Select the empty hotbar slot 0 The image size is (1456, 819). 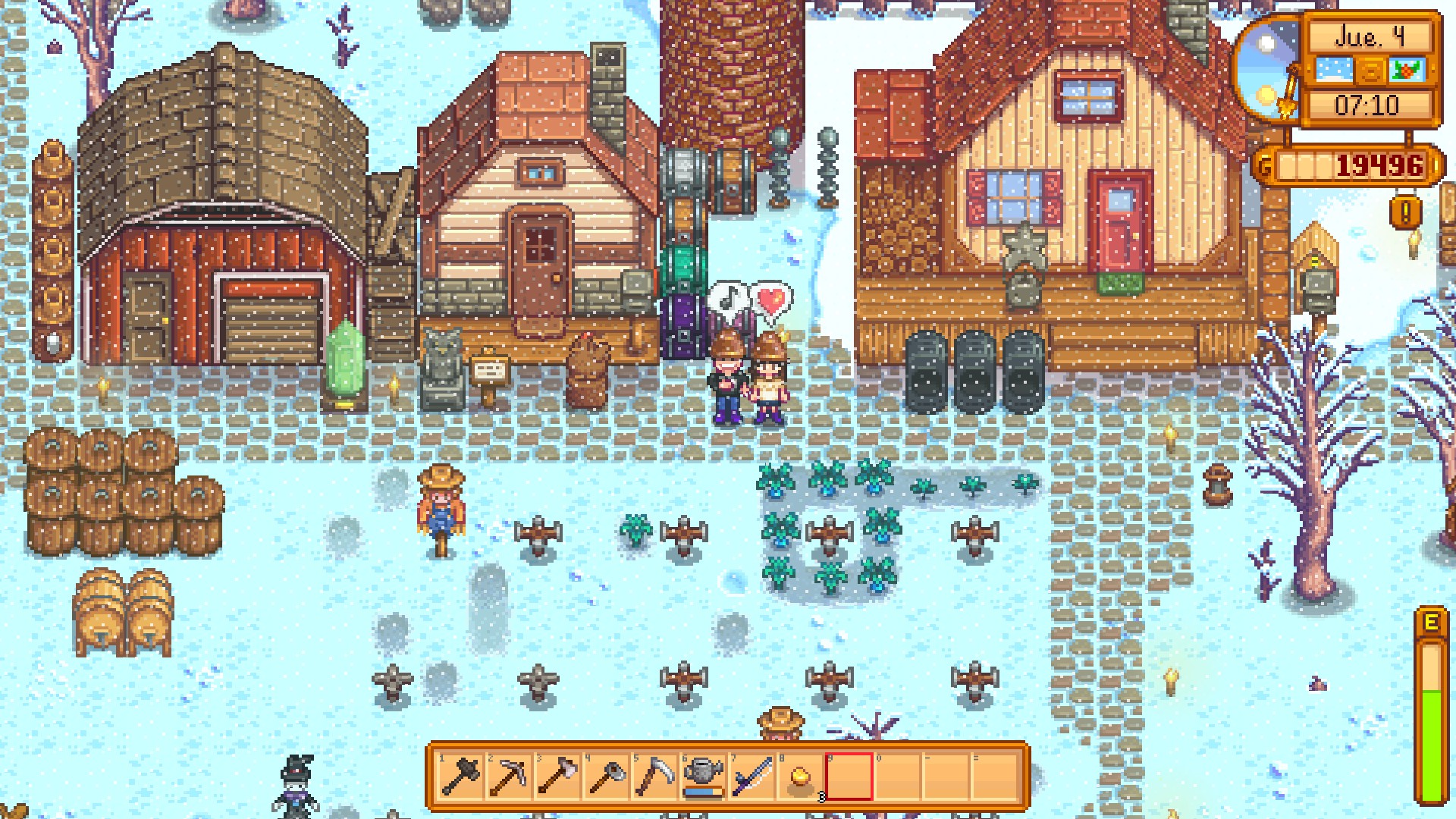897,777
